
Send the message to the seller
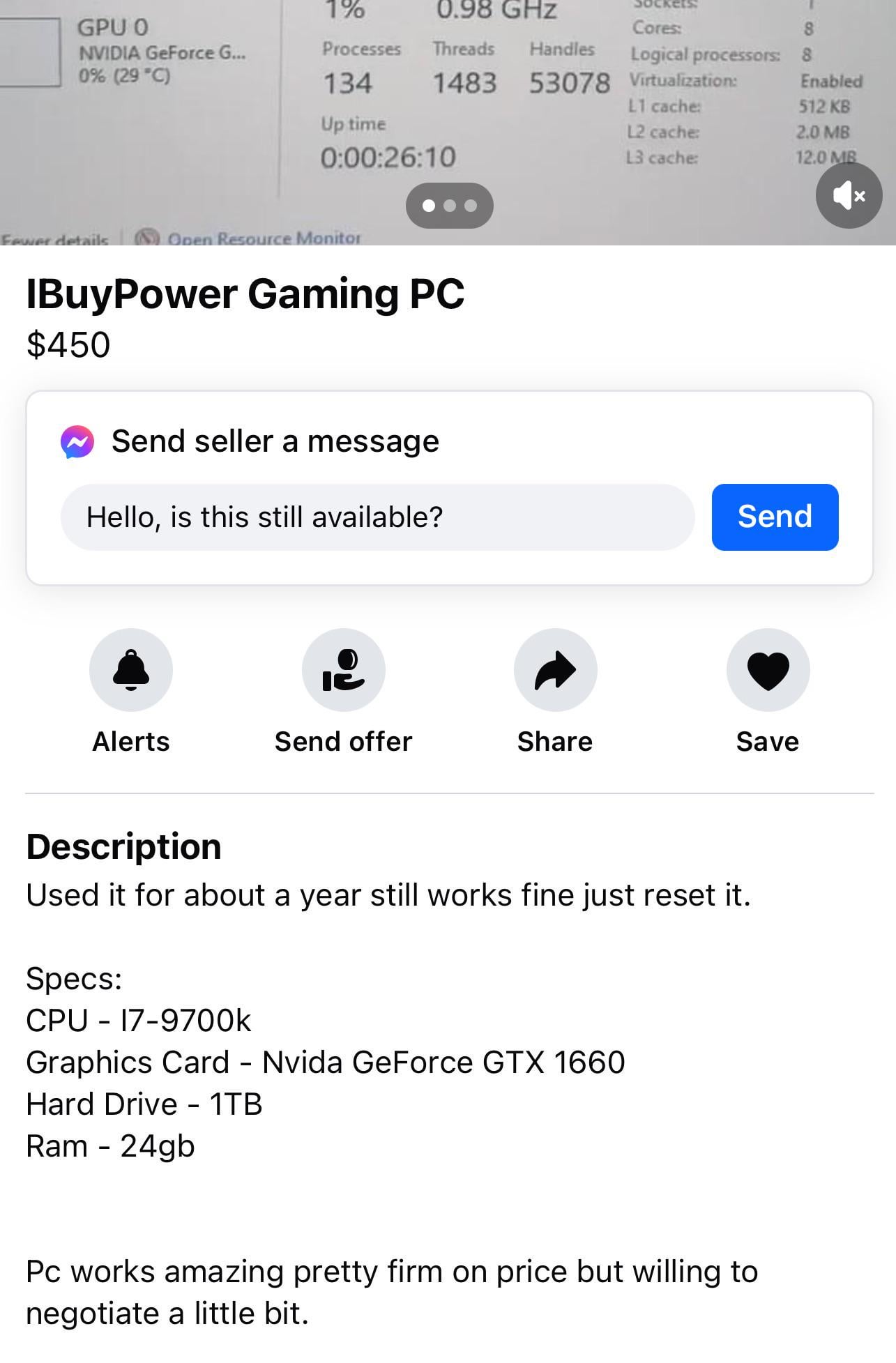tap(775, 517)
